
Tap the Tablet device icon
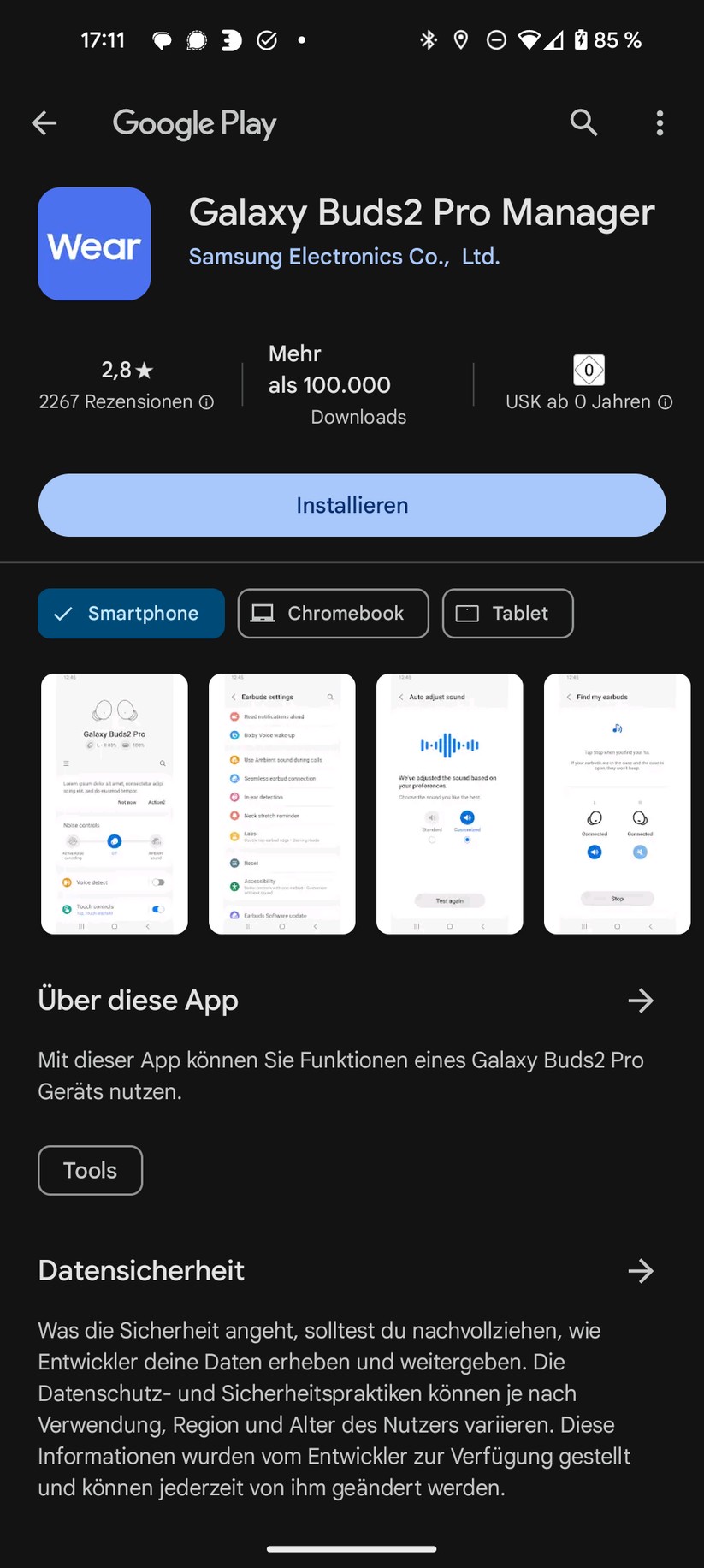coord(467,613)
